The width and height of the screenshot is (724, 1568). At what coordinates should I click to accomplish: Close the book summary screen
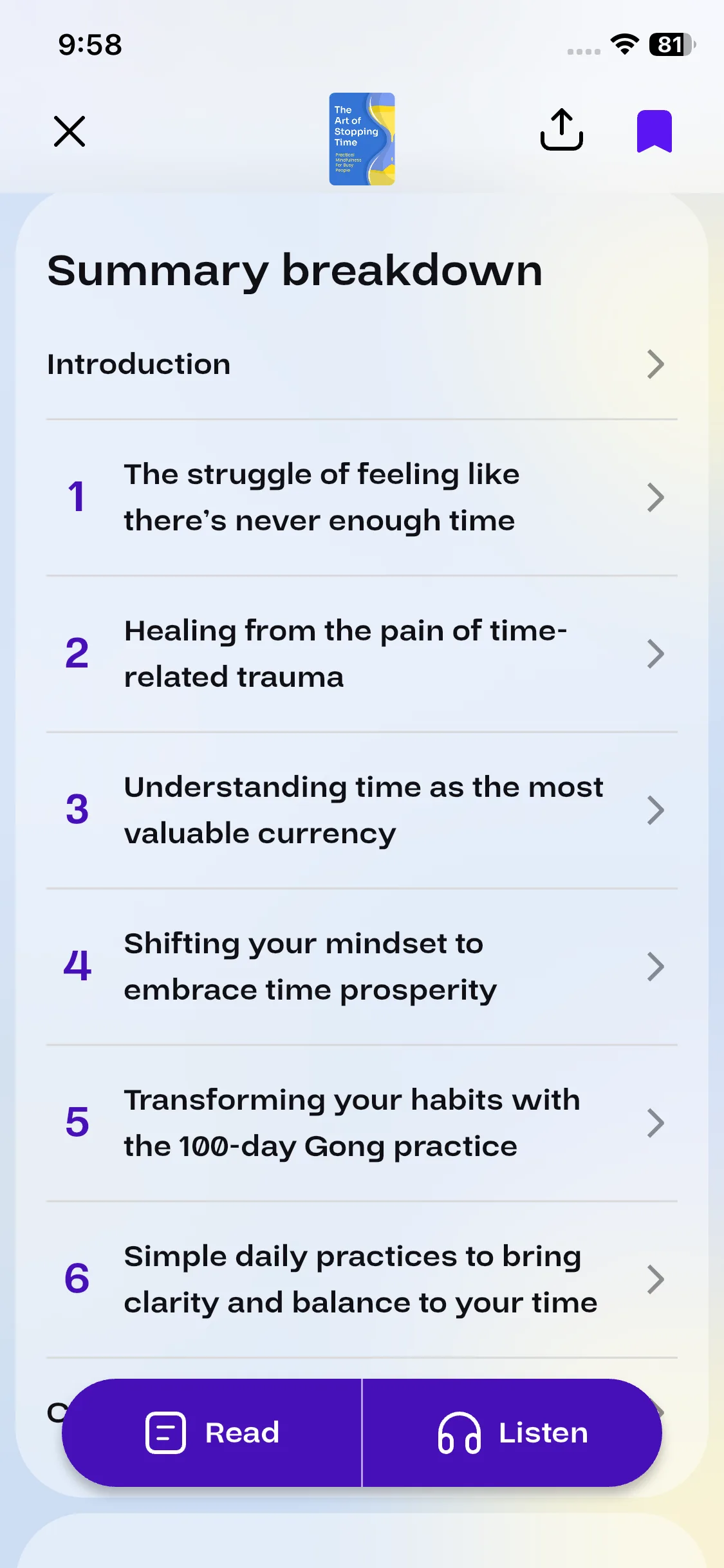[x=70, y=132]
